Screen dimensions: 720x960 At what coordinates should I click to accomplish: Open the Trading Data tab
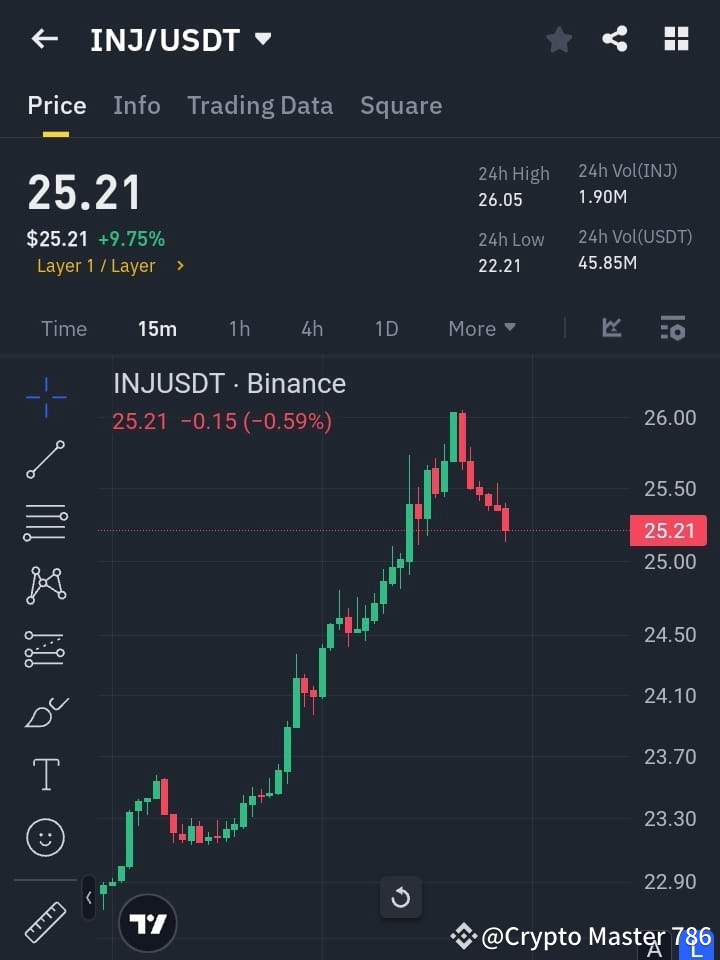260,105
